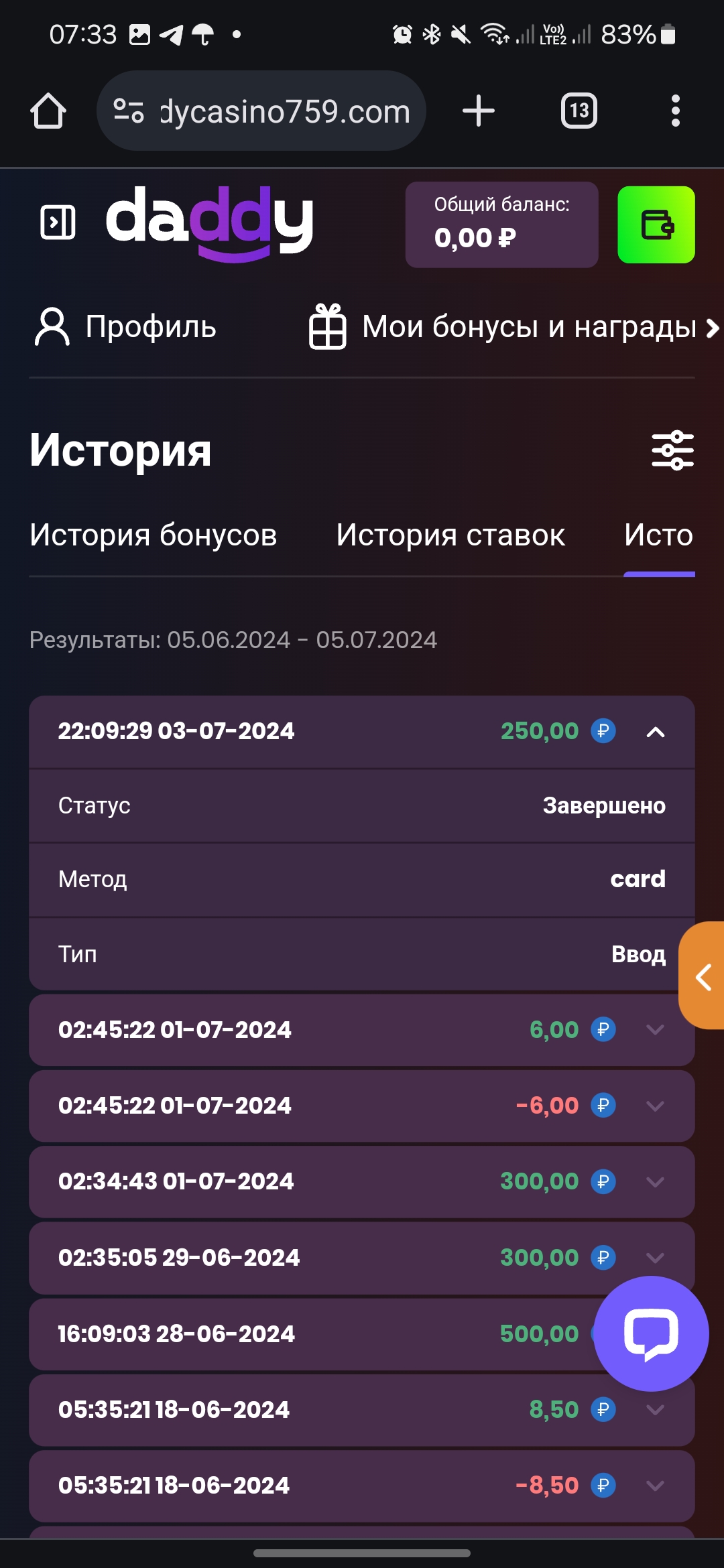The image size is (724, 1568).
Task: Show the 13 open tabs
Action: (579, 111)
